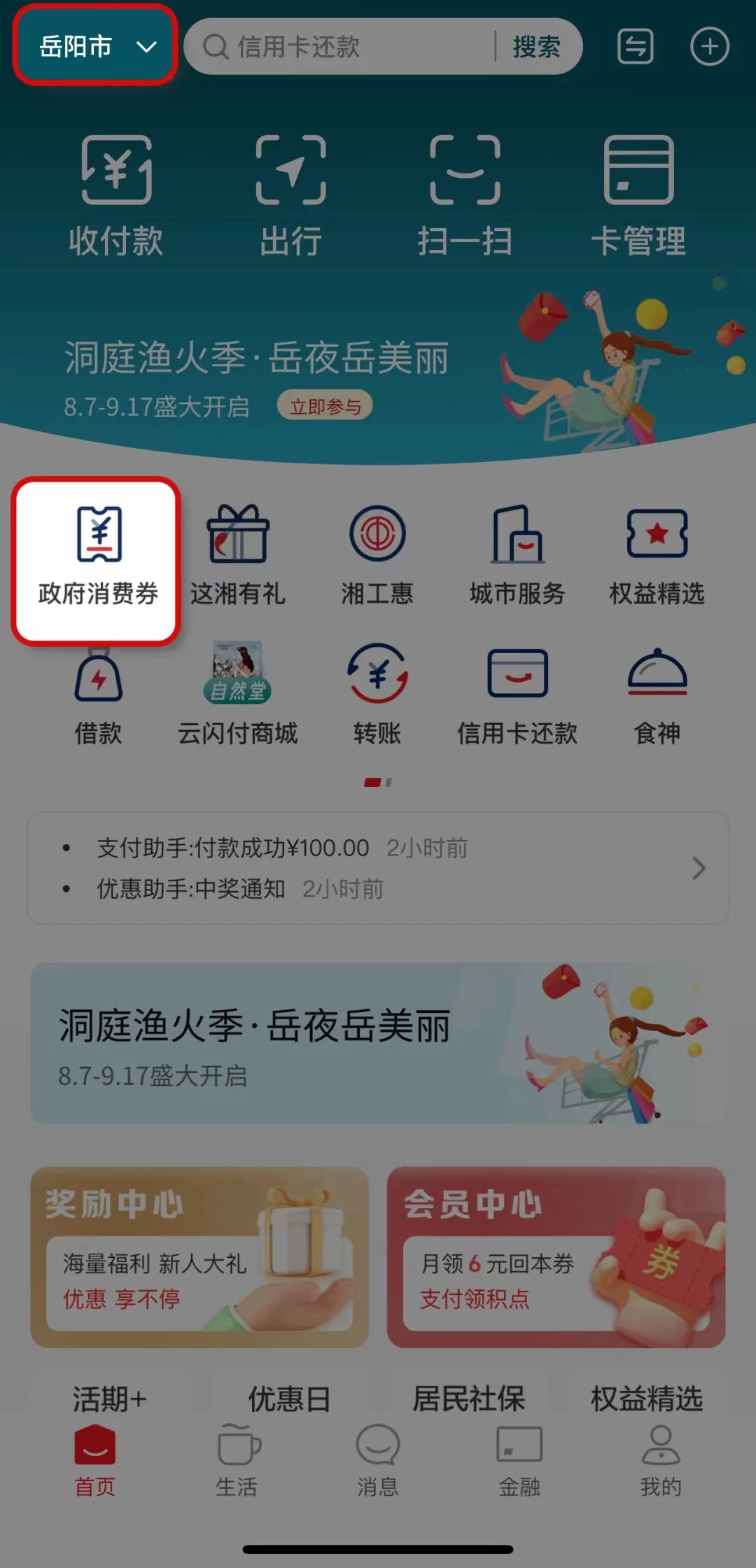Open the 岳阳市 city selector dropdown
Image resolution: width=756 pixels, height=1568 pixels.
coord(94,46)
